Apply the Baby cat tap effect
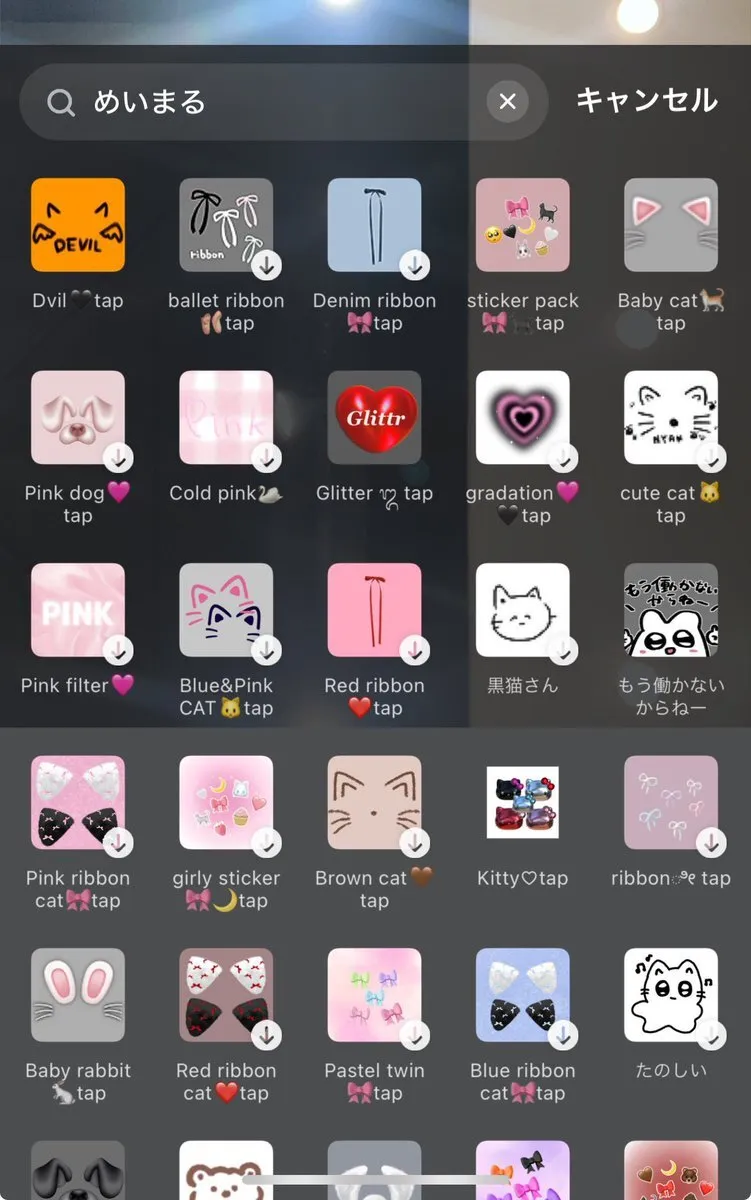Screen dimensions: 751x1200 (x=670, y=225)
